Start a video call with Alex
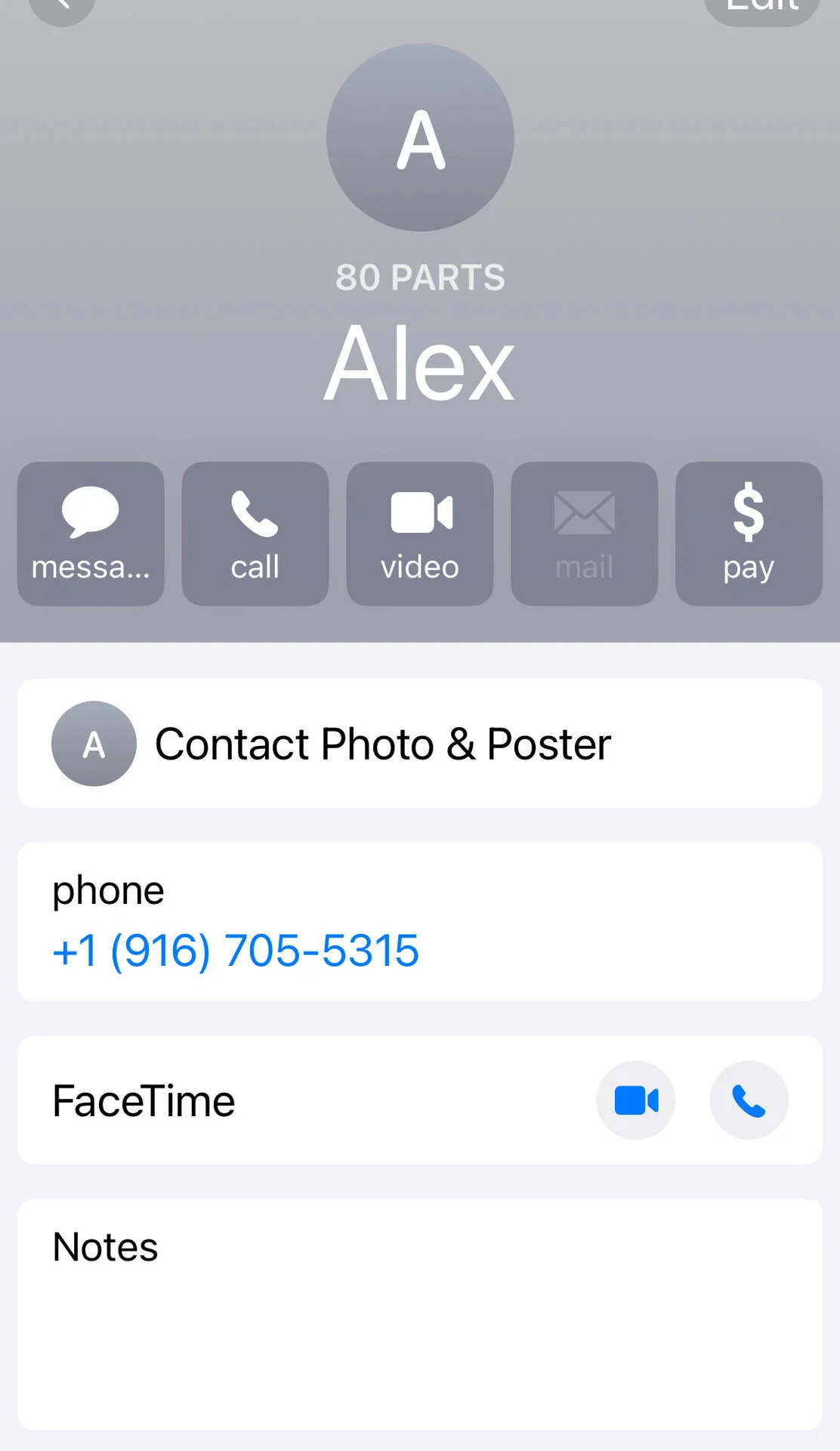The width and height of the screenshot is (840, 1451). tap(420, 534)
